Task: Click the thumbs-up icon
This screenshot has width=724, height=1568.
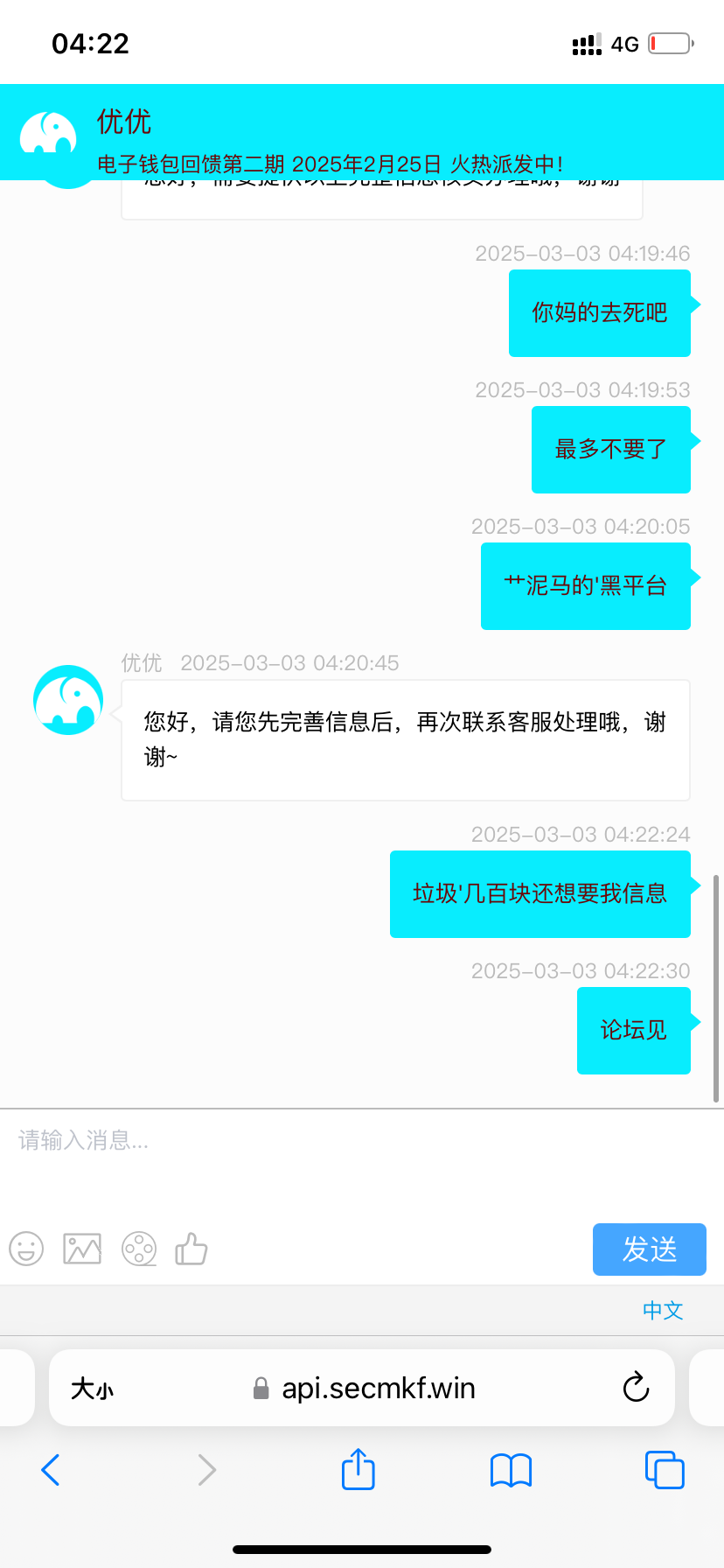Action: point(191,1249)
